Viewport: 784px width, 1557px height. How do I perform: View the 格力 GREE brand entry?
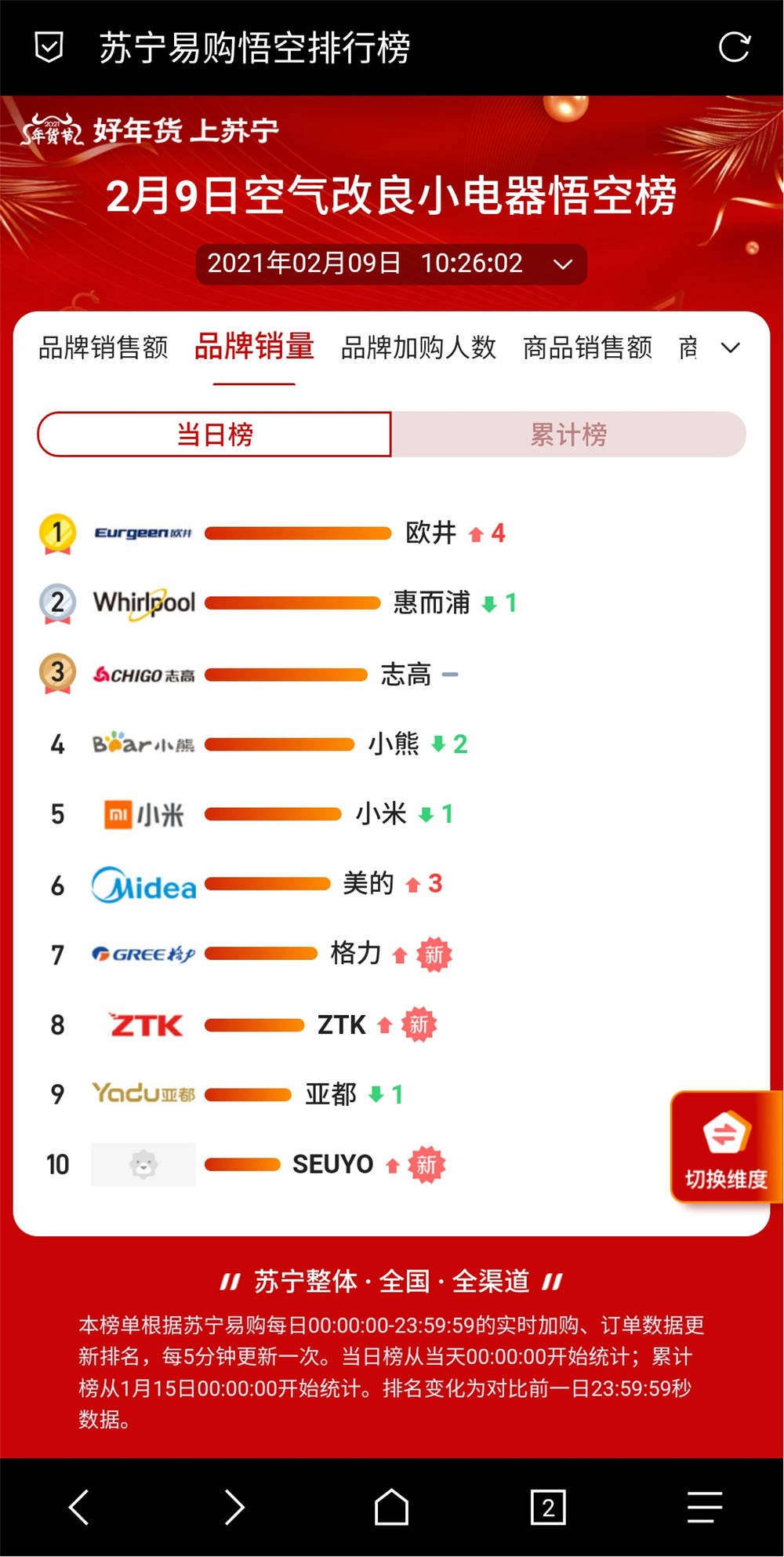click(355, 954)
